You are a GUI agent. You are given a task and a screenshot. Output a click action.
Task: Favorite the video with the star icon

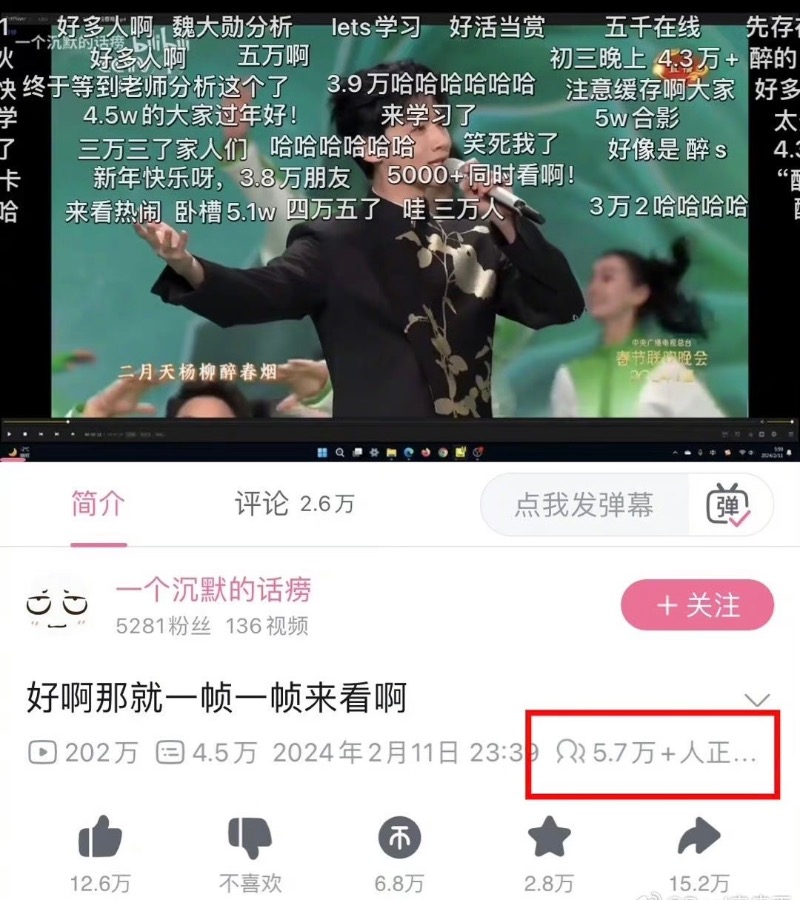point(549,837)
